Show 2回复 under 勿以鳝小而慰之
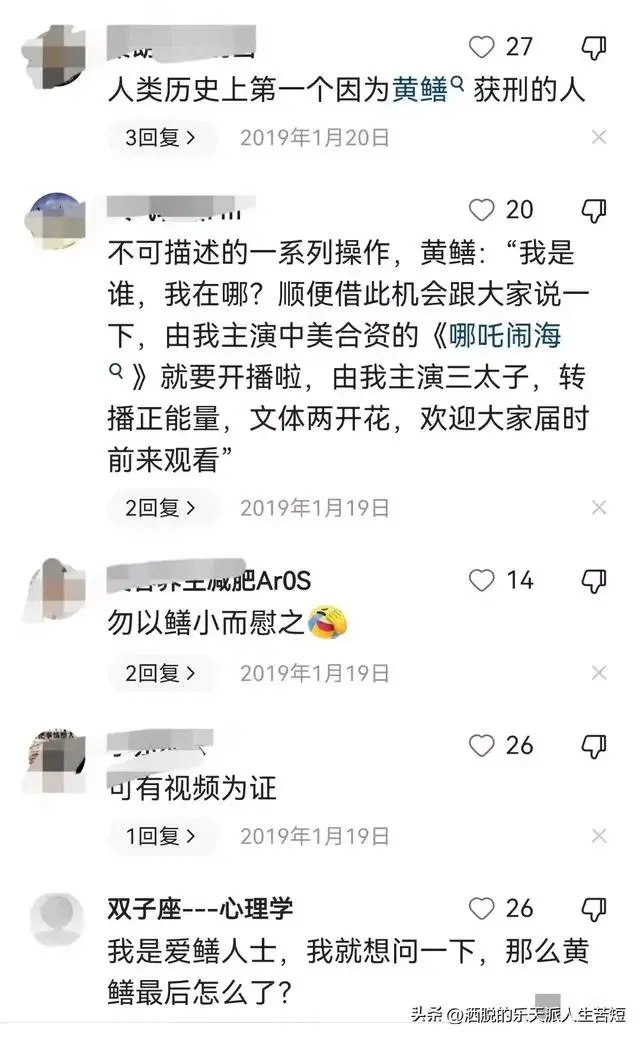640x1037 pixels. [160, 673]
